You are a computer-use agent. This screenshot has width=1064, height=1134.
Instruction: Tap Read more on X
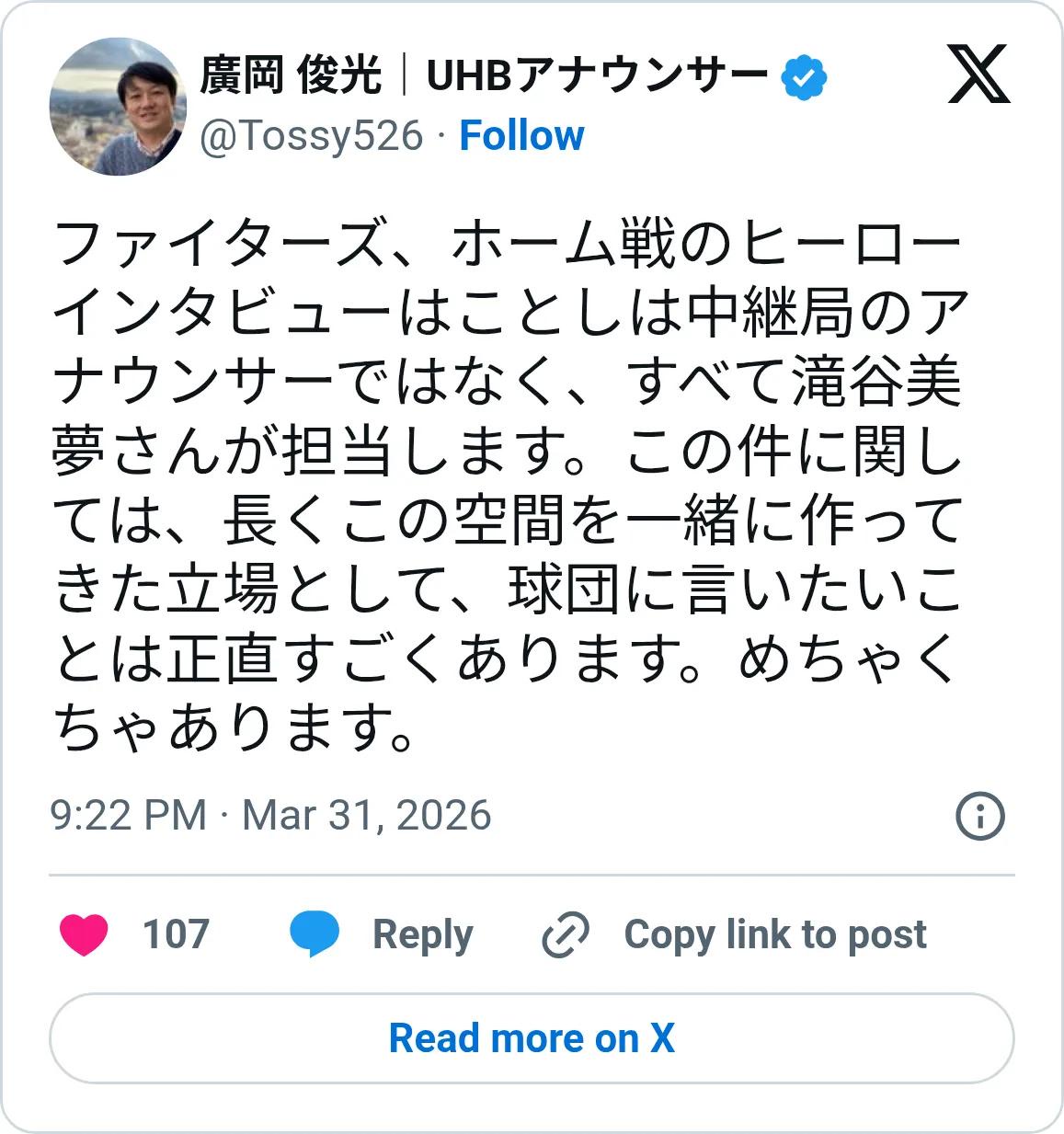(x=532, y=1038)
